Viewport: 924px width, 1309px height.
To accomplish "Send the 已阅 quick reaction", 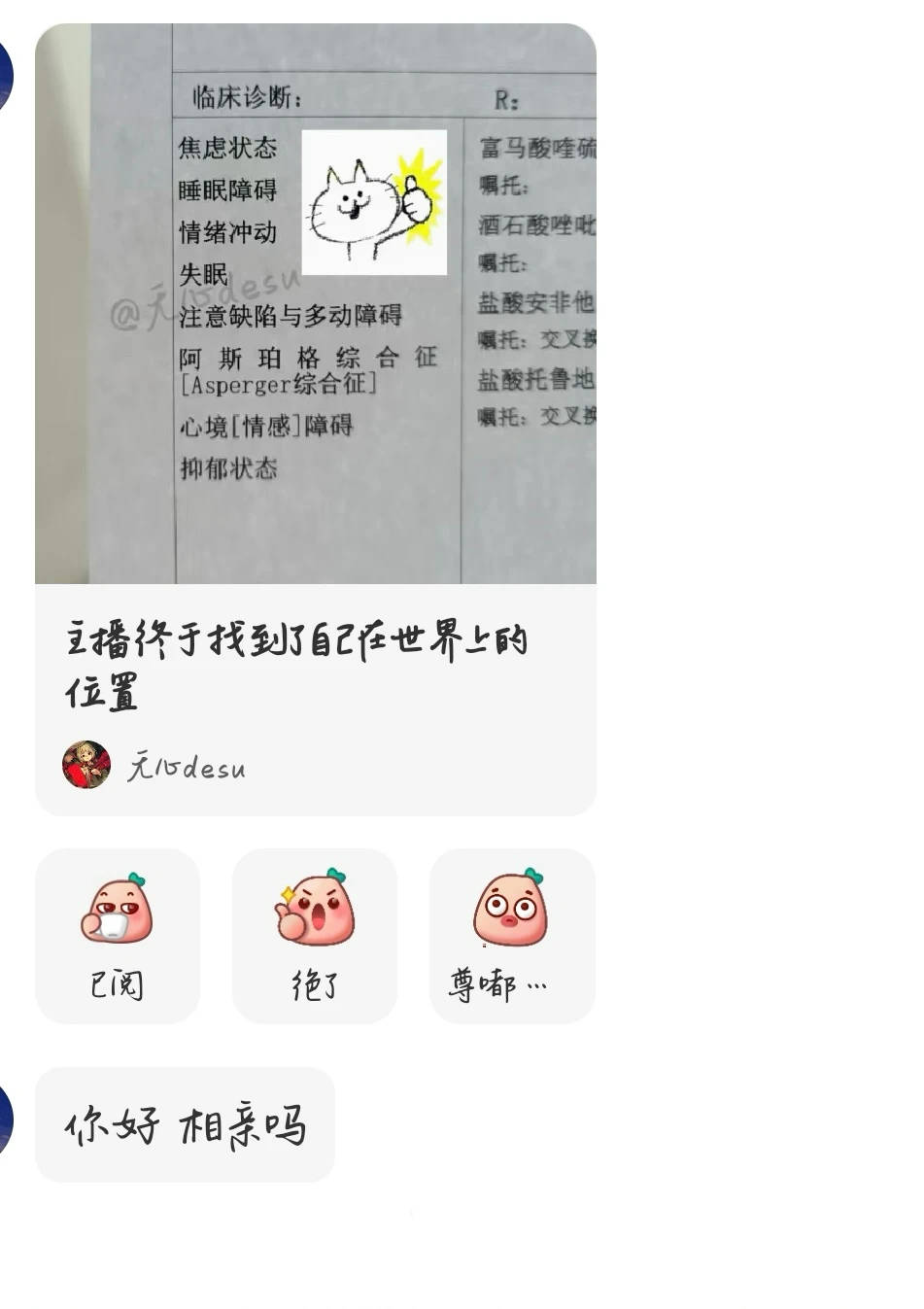I will pyautogui.click(x=118, y=935).
